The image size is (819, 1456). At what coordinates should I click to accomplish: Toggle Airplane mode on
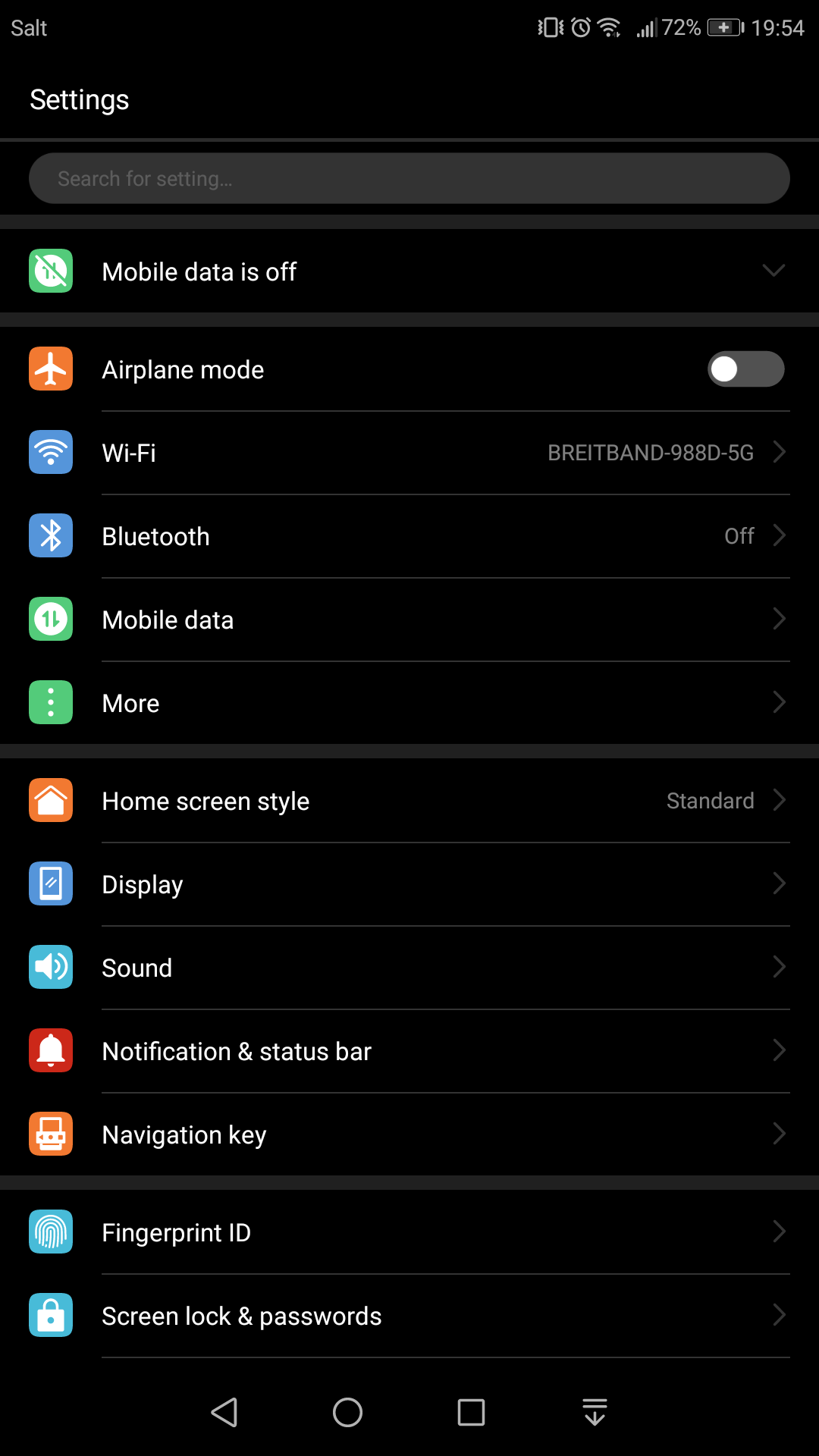pyautogui.click(x=746, y=369)
